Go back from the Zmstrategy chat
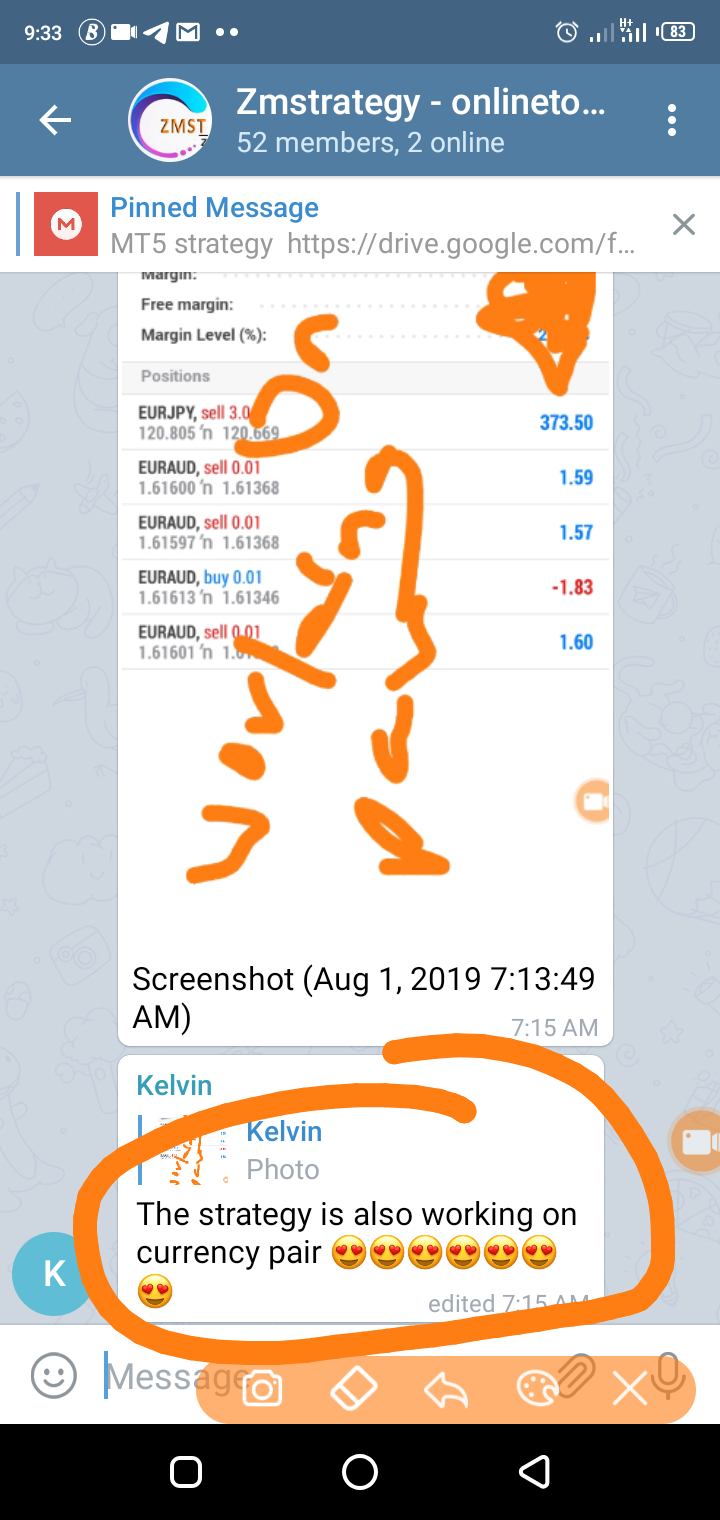 [55, 121]
